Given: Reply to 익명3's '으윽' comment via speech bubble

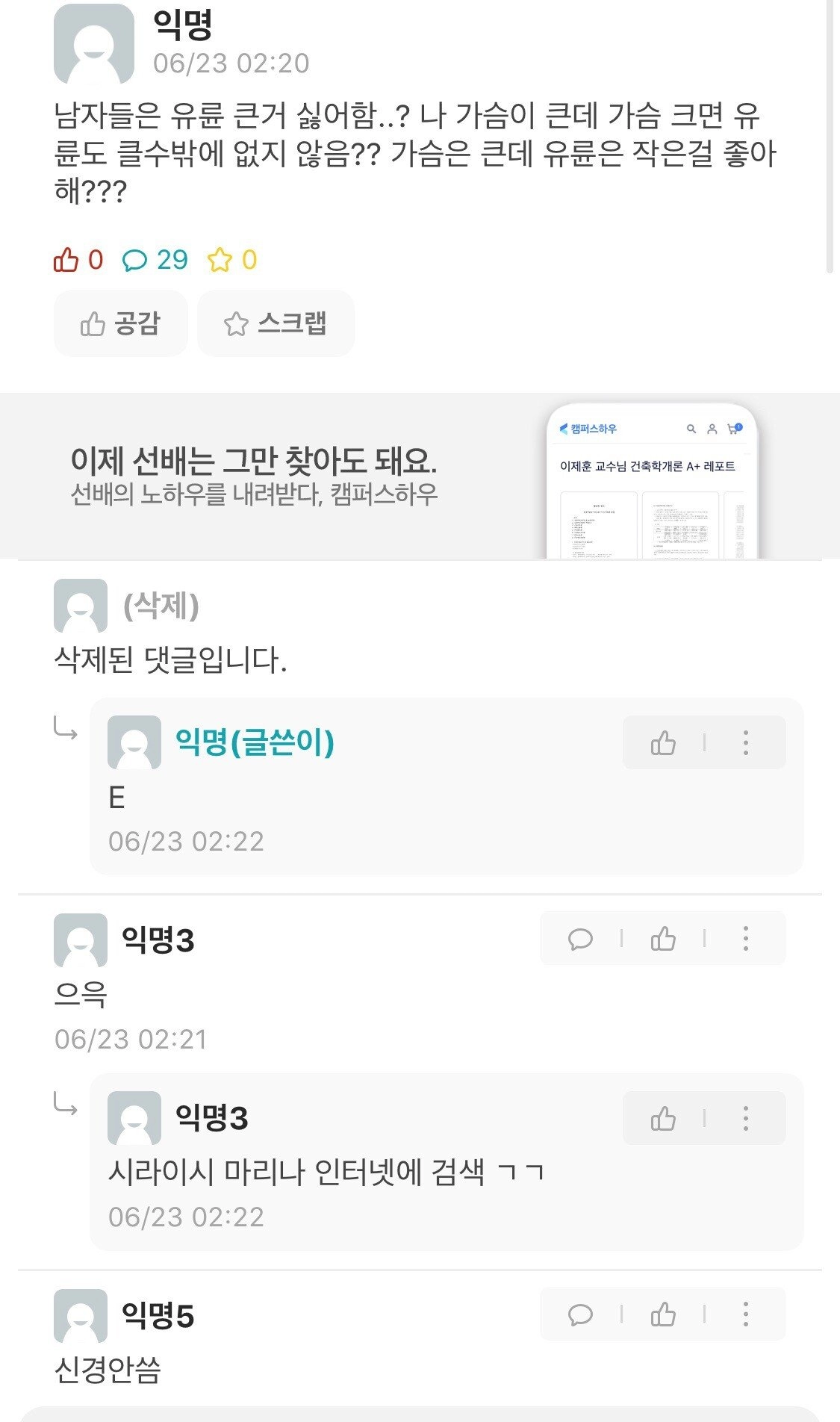Looking at the screenshot, I should 582,940.
